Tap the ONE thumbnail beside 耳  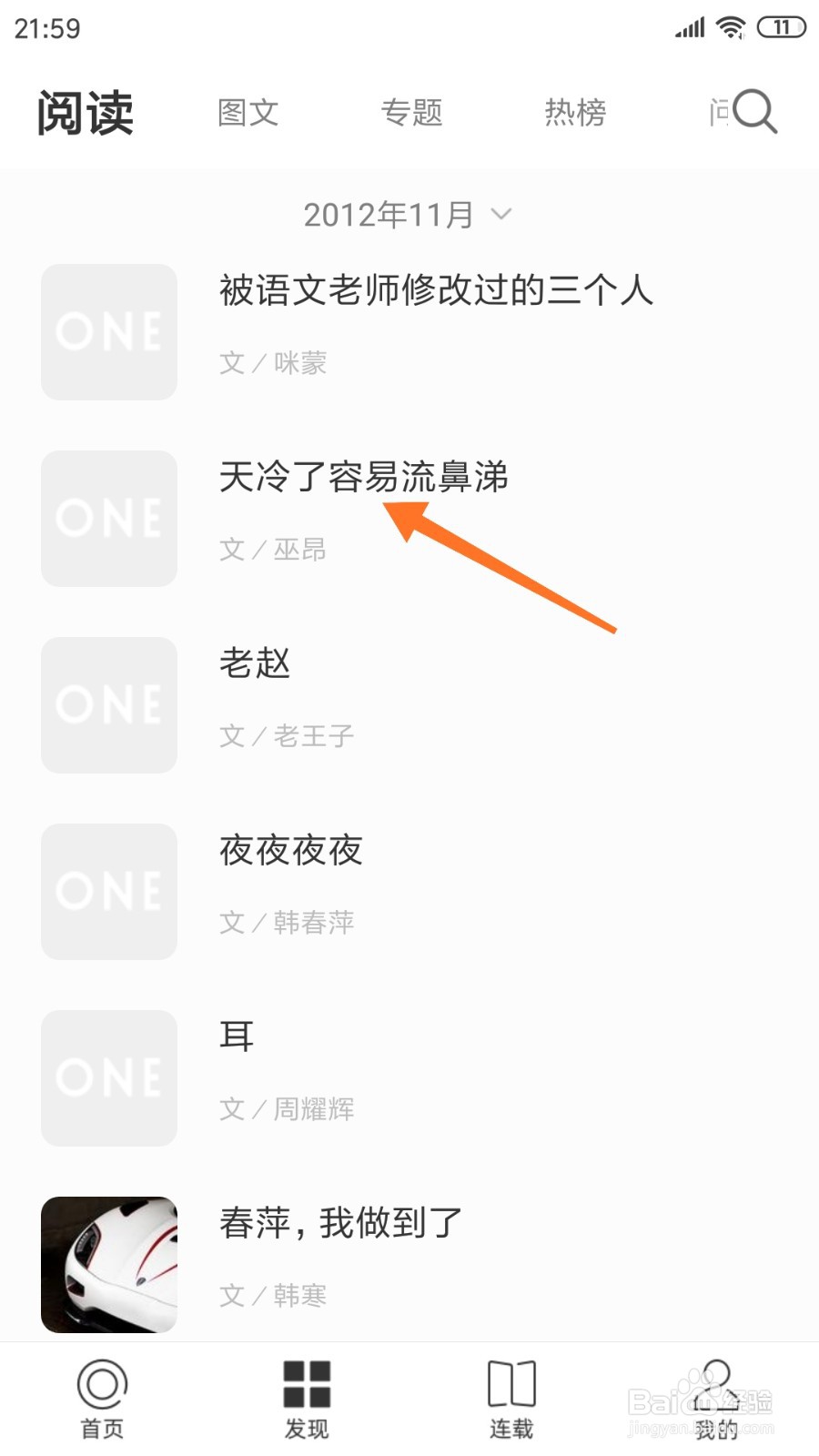[107, 1078]
